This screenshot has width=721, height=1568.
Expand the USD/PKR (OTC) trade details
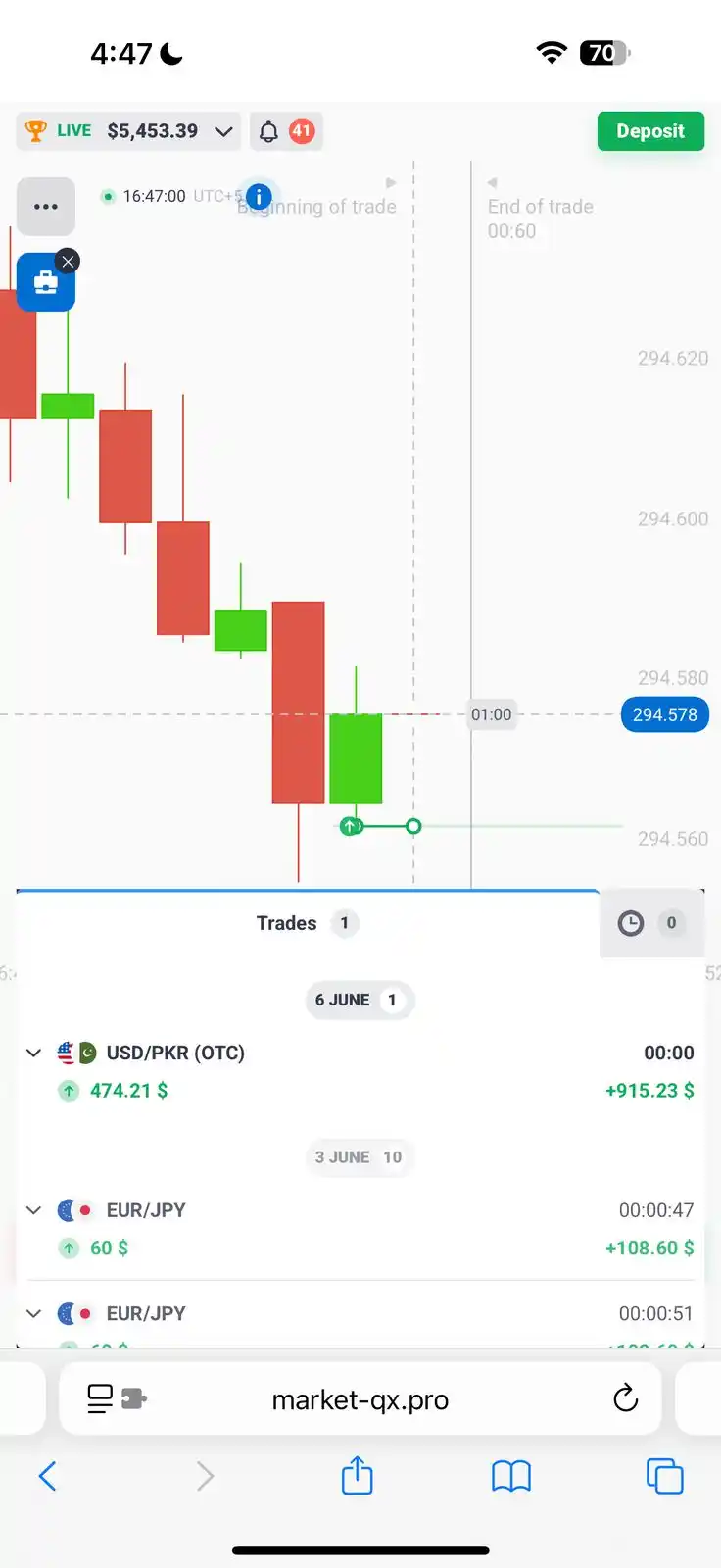[33, 1053]
